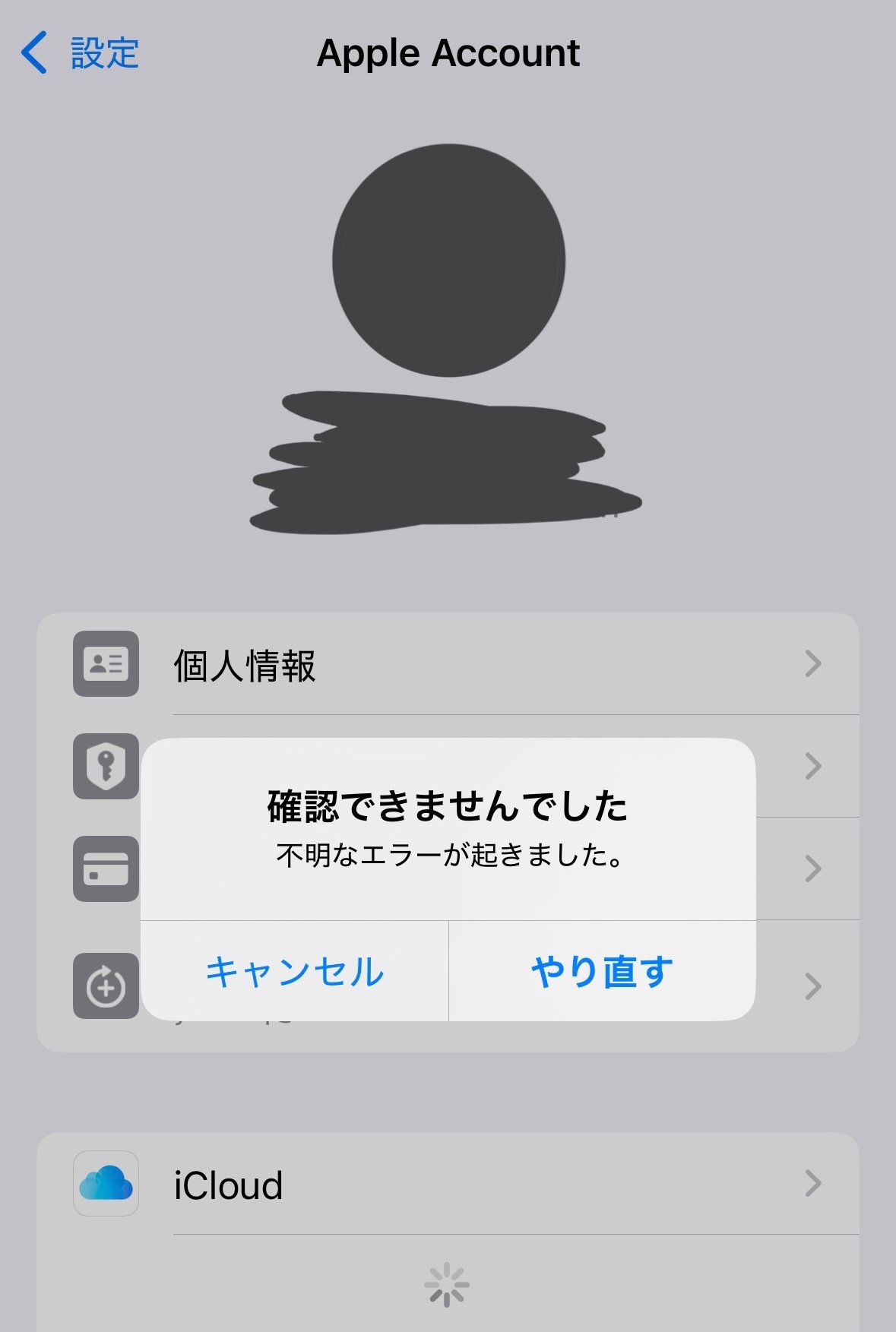896x1332 pixels.
Task: Open the 個人情報 row
Action: pyautogui.click(x=448, y=664)
